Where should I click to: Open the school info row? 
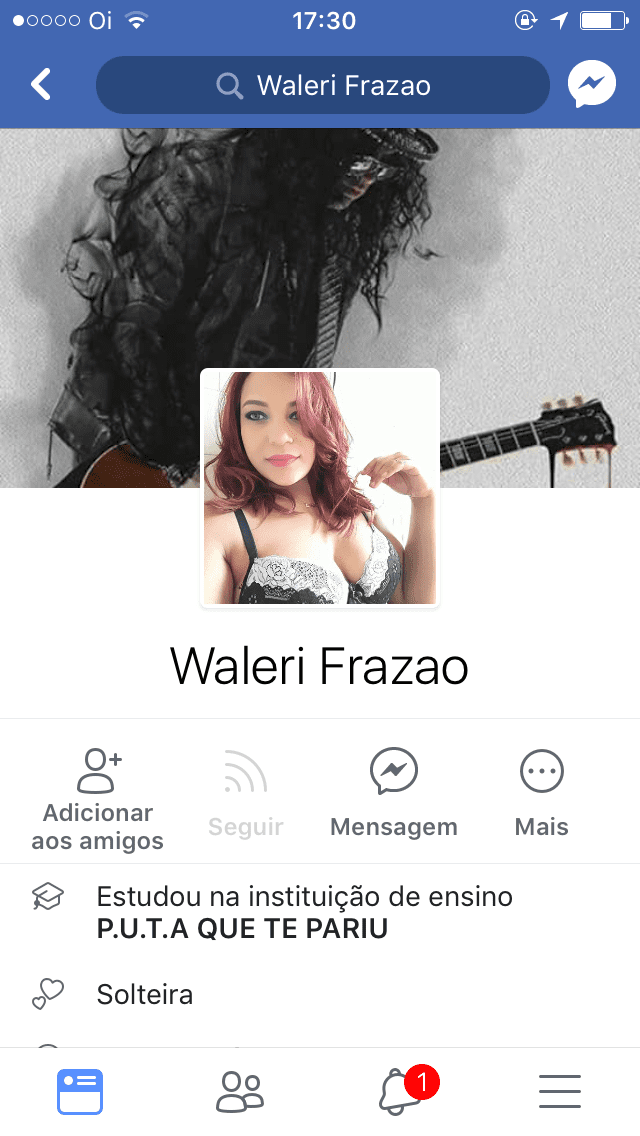(x=320, y=912)
